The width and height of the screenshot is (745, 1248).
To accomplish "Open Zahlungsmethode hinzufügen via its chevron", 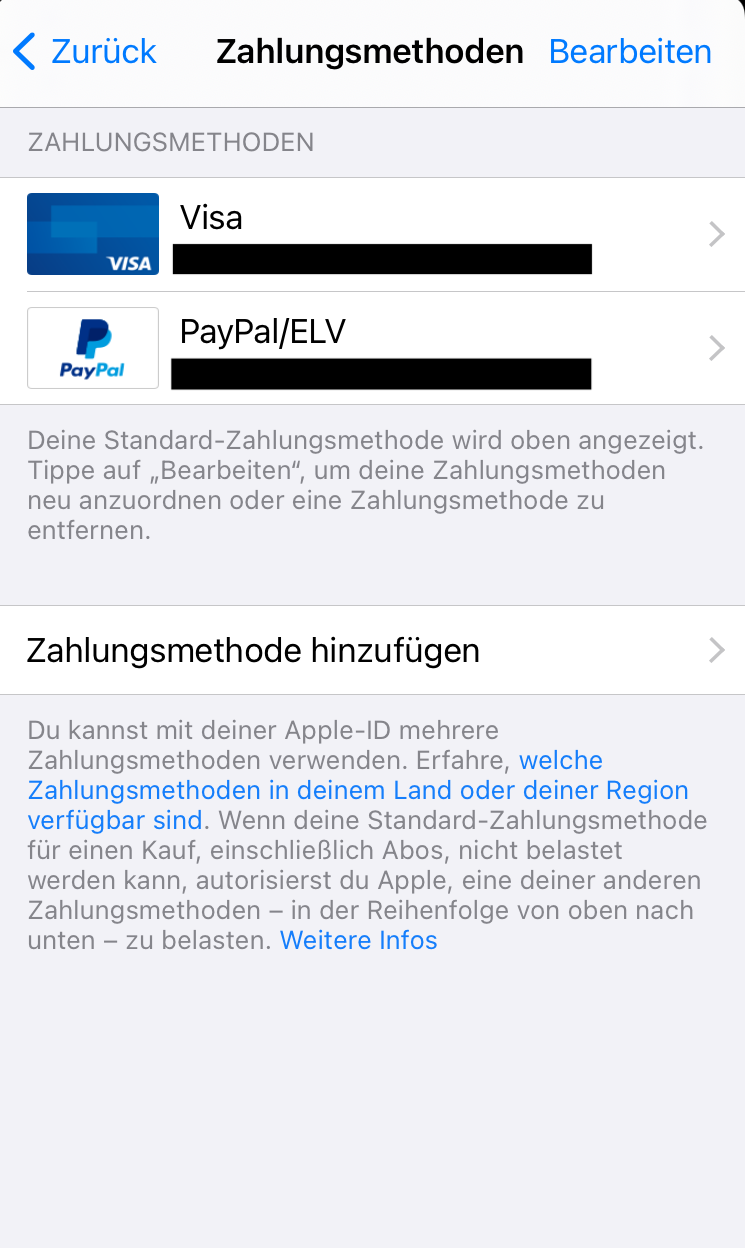I will coord(716,650).
